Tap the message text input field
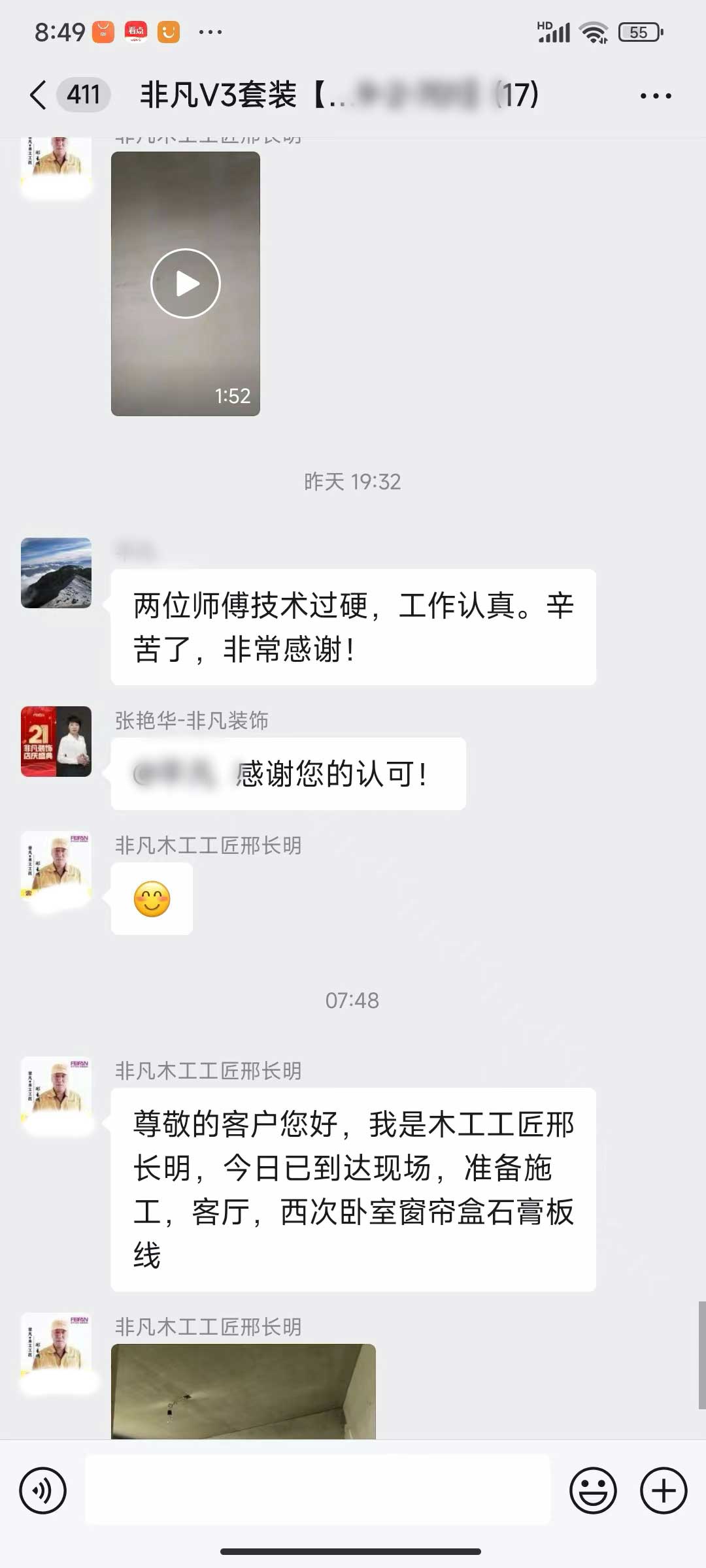This screenshot has height=1568, width=706. click(318, 1491)
